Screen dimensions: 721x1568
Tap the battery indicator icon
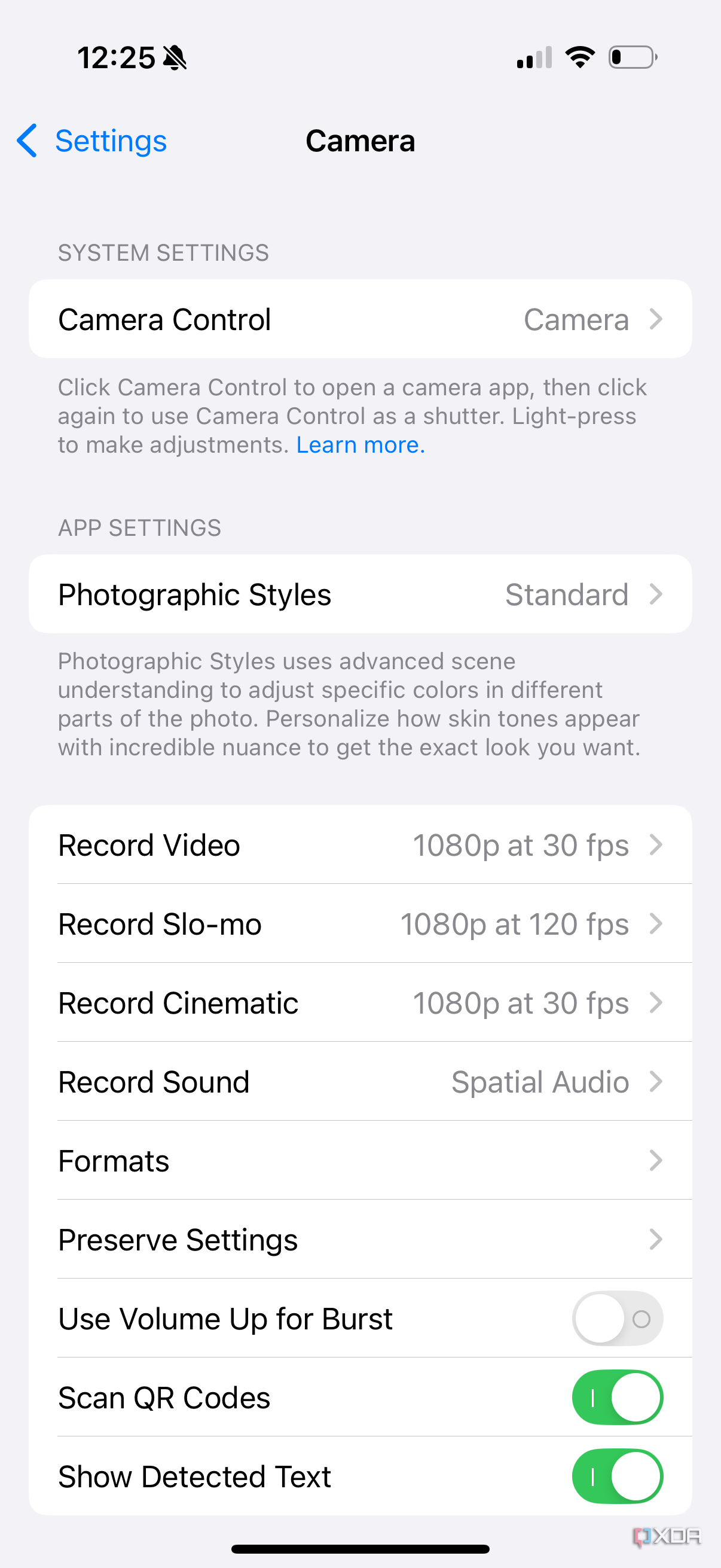(x=631, y=57)
